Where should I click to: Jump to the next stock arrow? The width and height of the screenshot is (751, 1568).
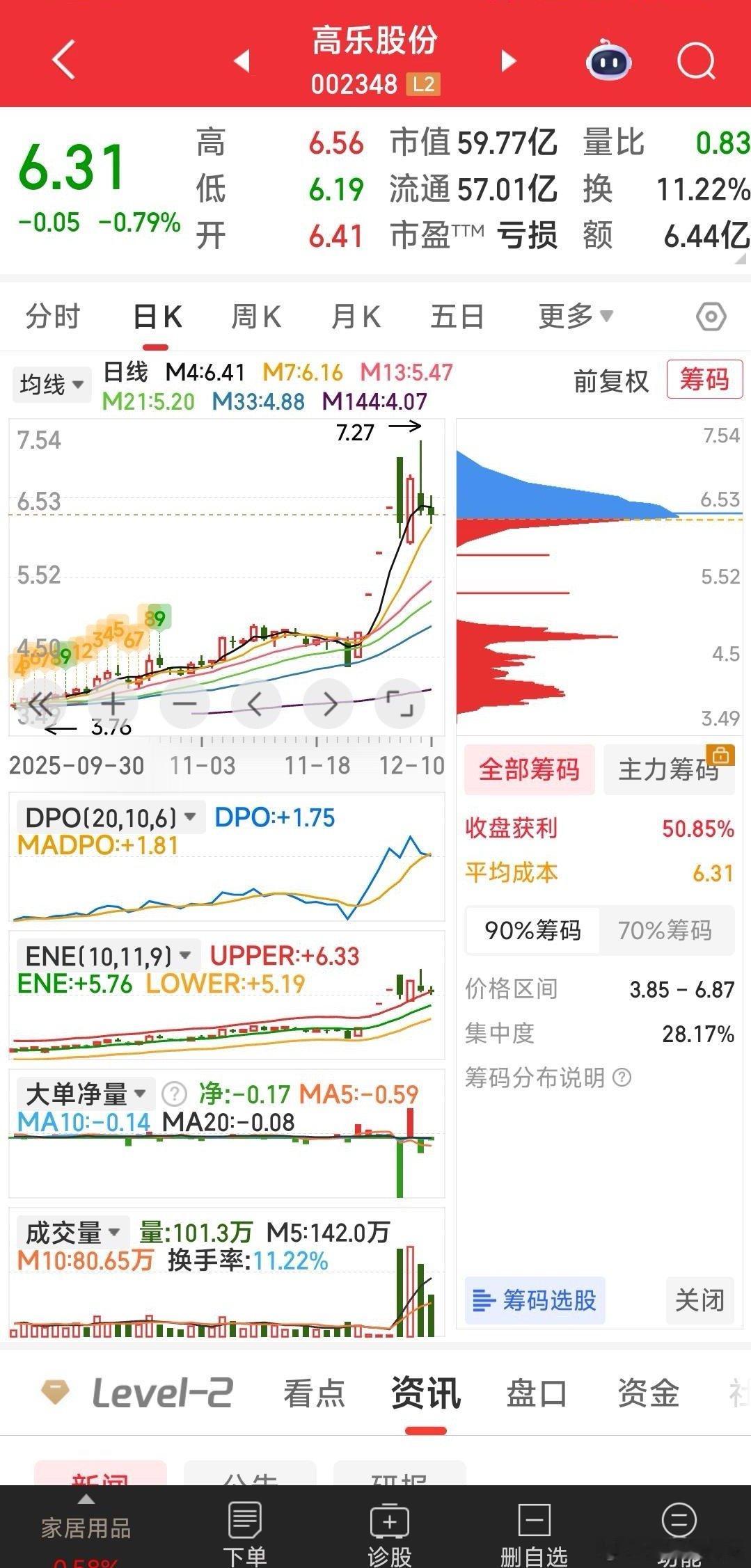tap(509, 61)
